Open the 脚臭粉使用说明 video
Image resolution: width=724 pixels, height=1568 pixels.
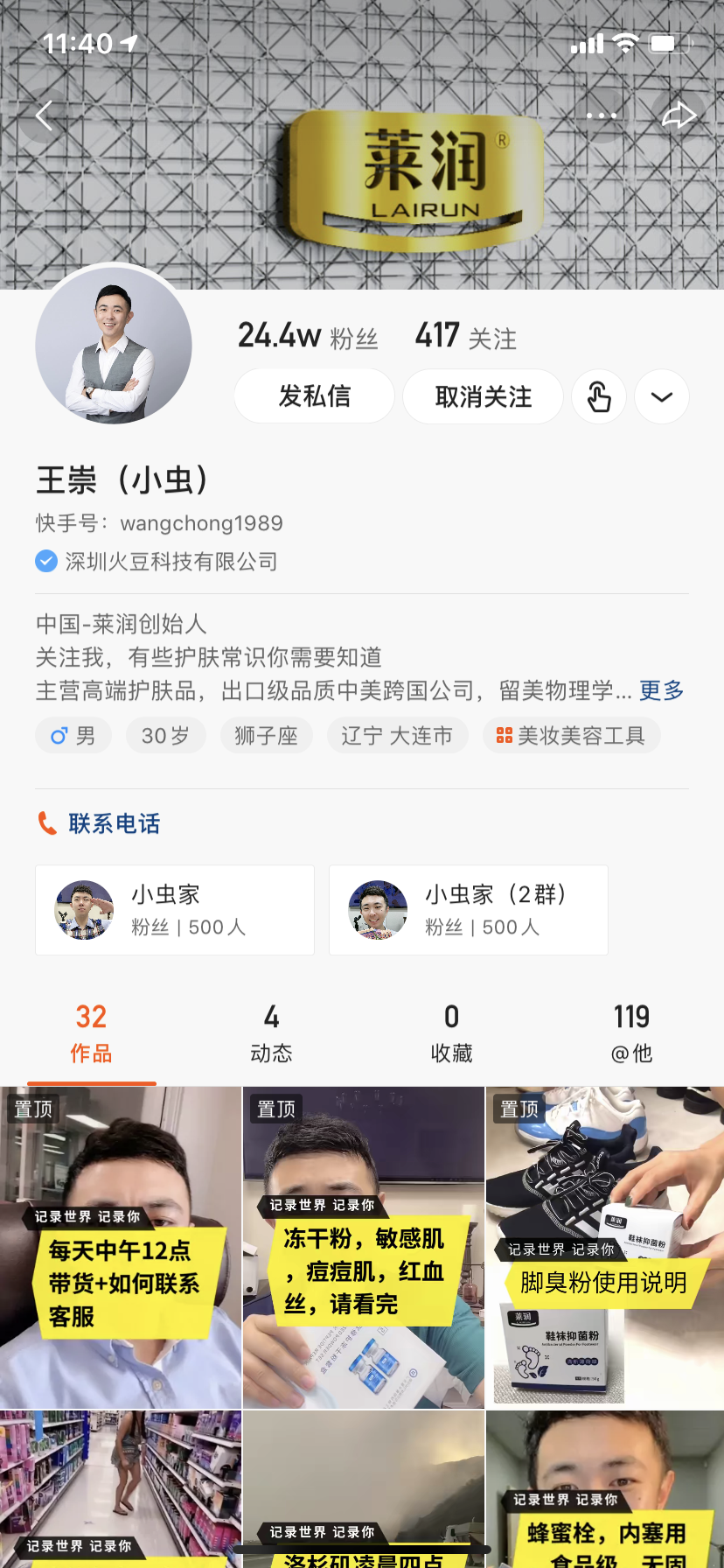pyautogui.click(x=605, y=1247)
